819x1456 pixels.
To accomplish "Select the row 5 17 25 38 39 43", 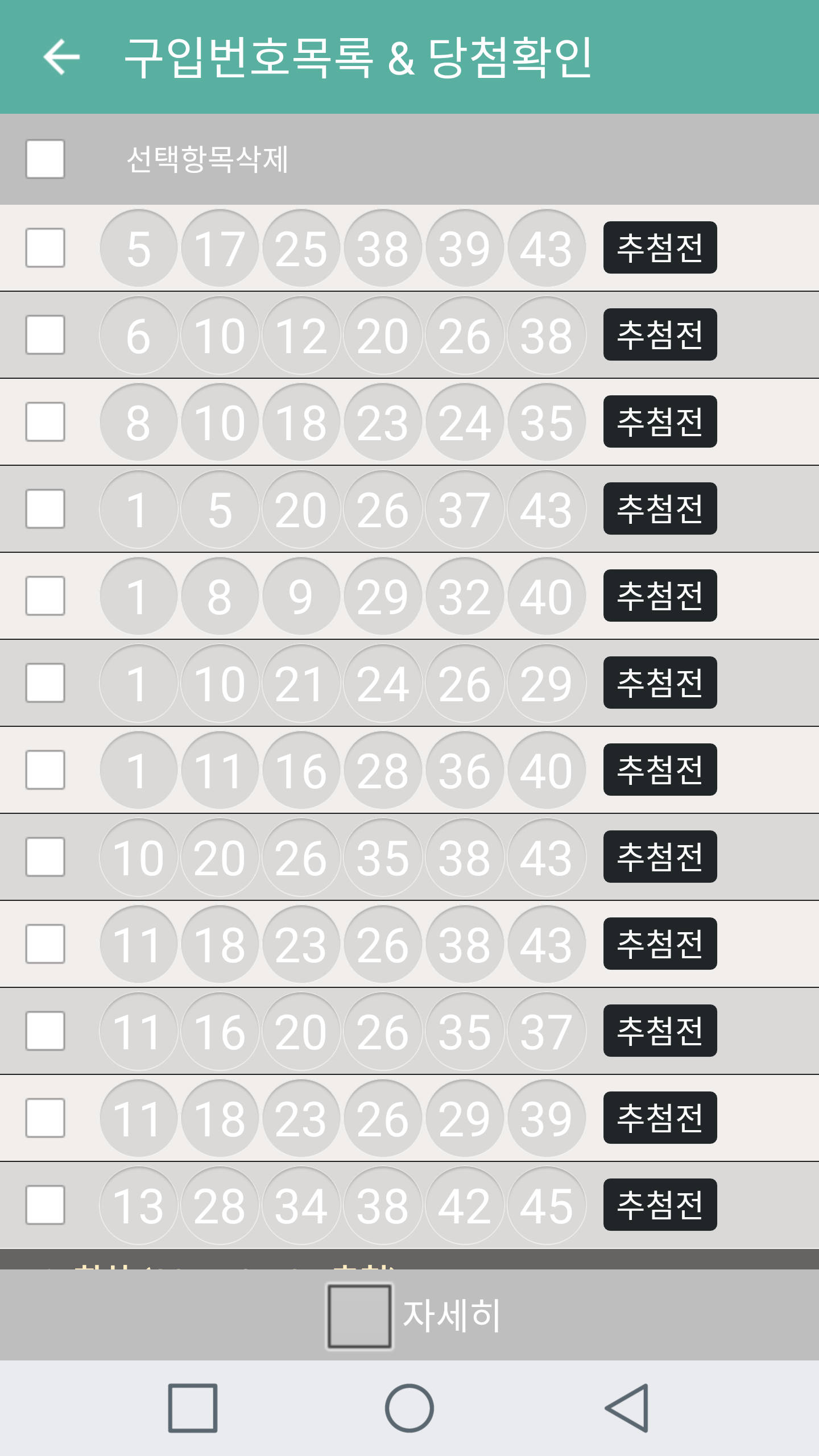I will pyautogui.click(x=45, y=247).
